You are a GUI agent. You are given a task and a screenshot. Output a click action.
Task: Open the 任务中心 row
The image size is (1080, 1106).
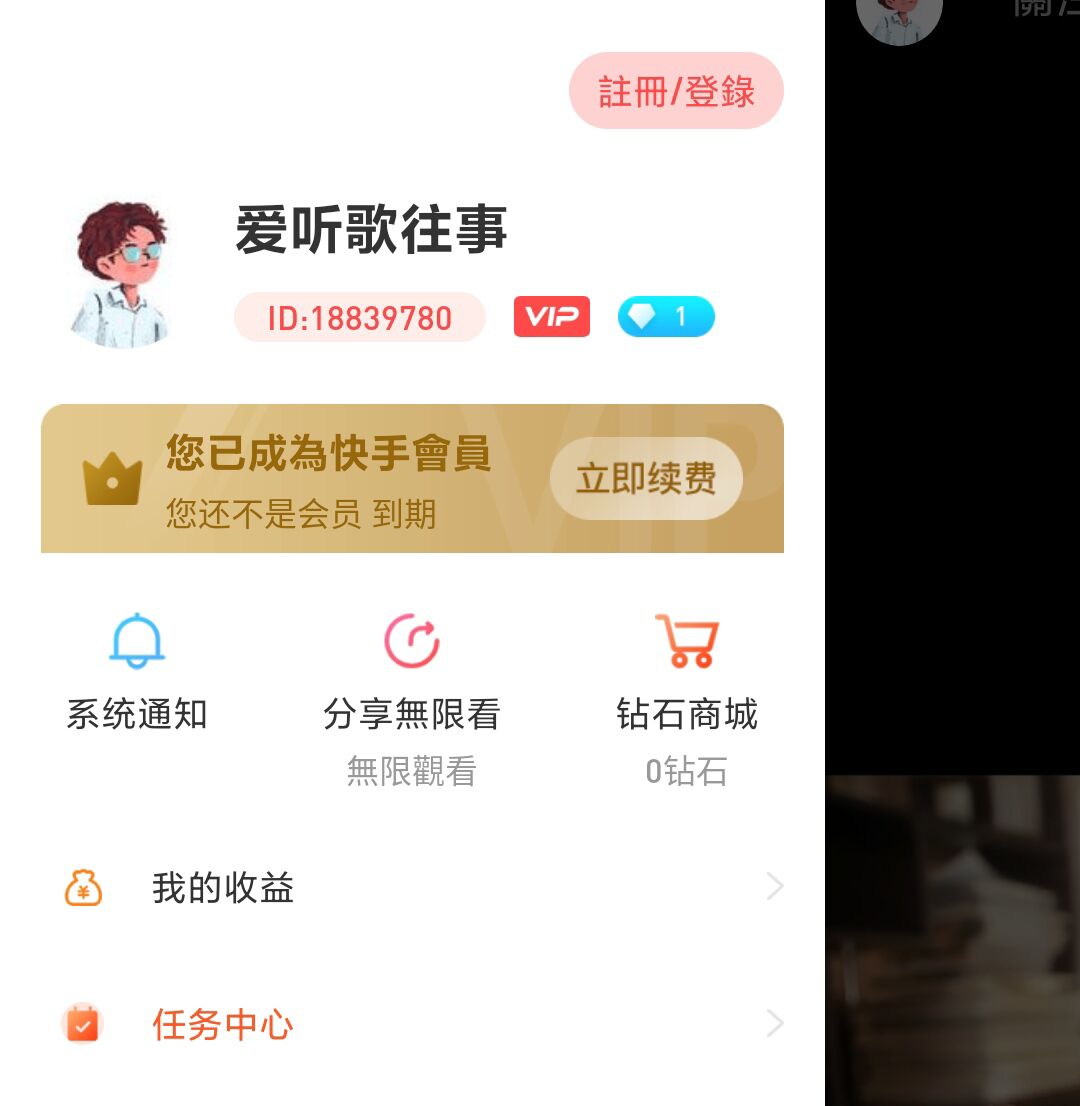click(x=411, y=1024)
